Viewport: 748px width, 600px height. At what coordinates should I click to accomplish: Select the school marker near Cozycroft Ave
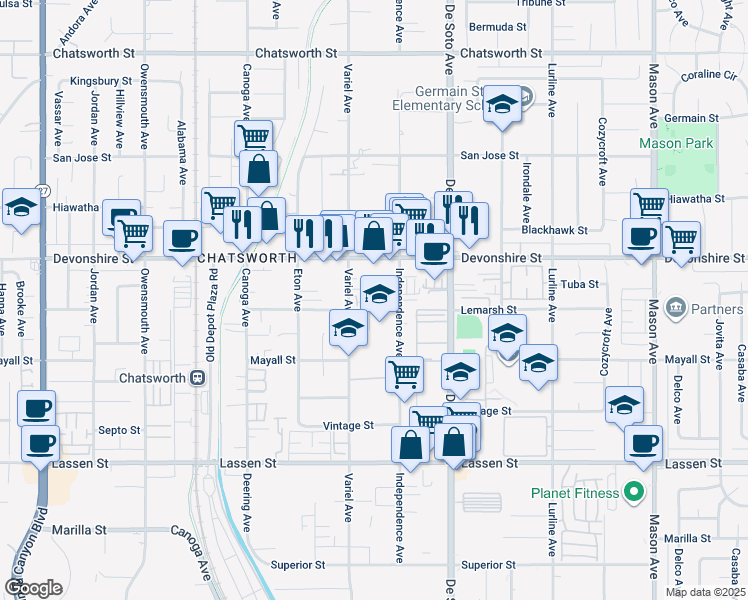(624, 406)
